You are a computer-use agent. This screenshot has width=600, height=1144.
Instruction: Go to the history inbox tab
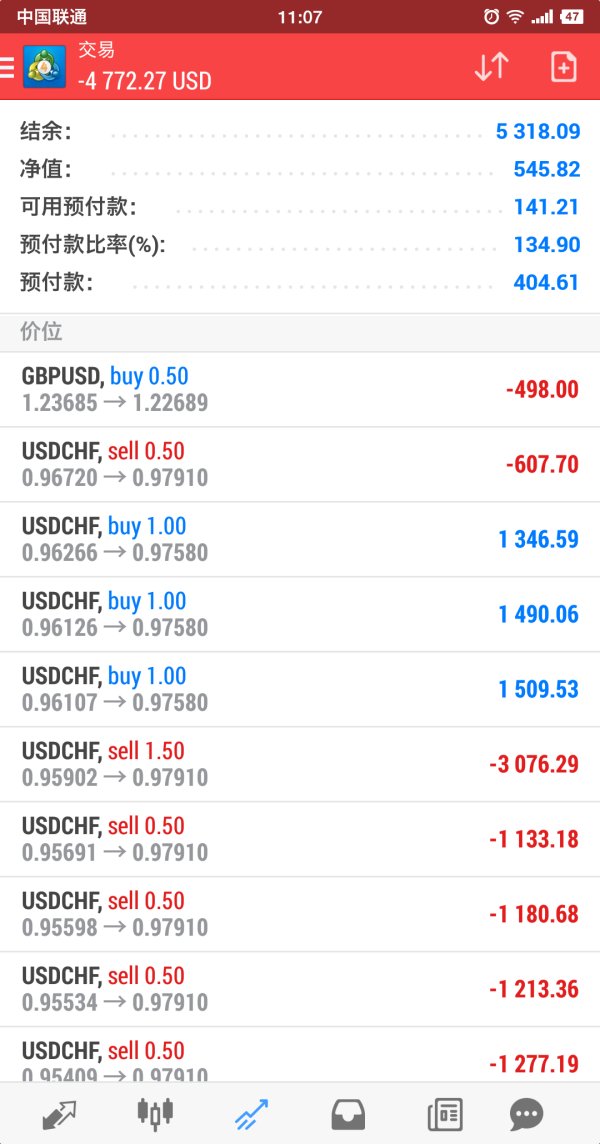[x=348, y=1115]
